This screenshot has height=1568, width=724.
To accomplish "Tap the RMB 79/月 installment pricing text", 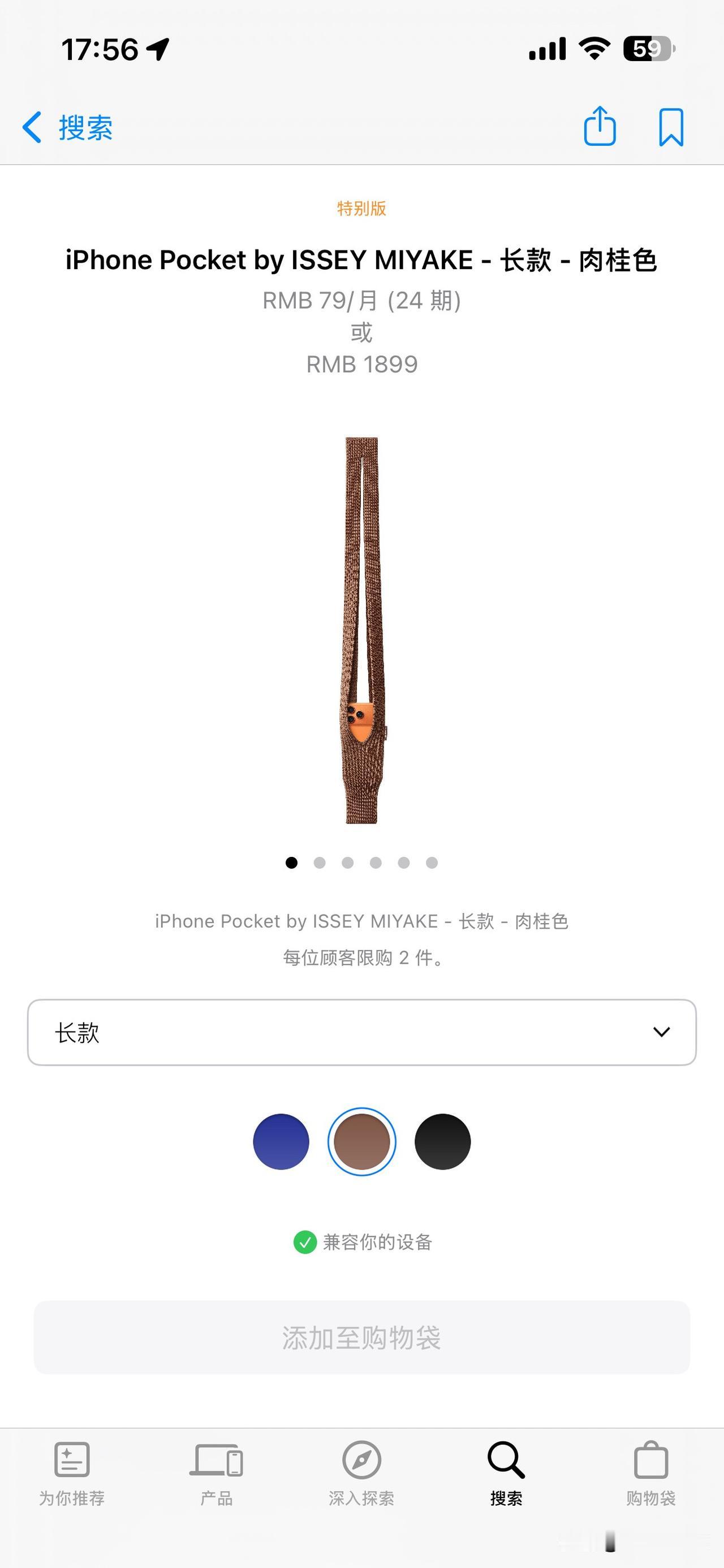I will [x=361, y=301].
